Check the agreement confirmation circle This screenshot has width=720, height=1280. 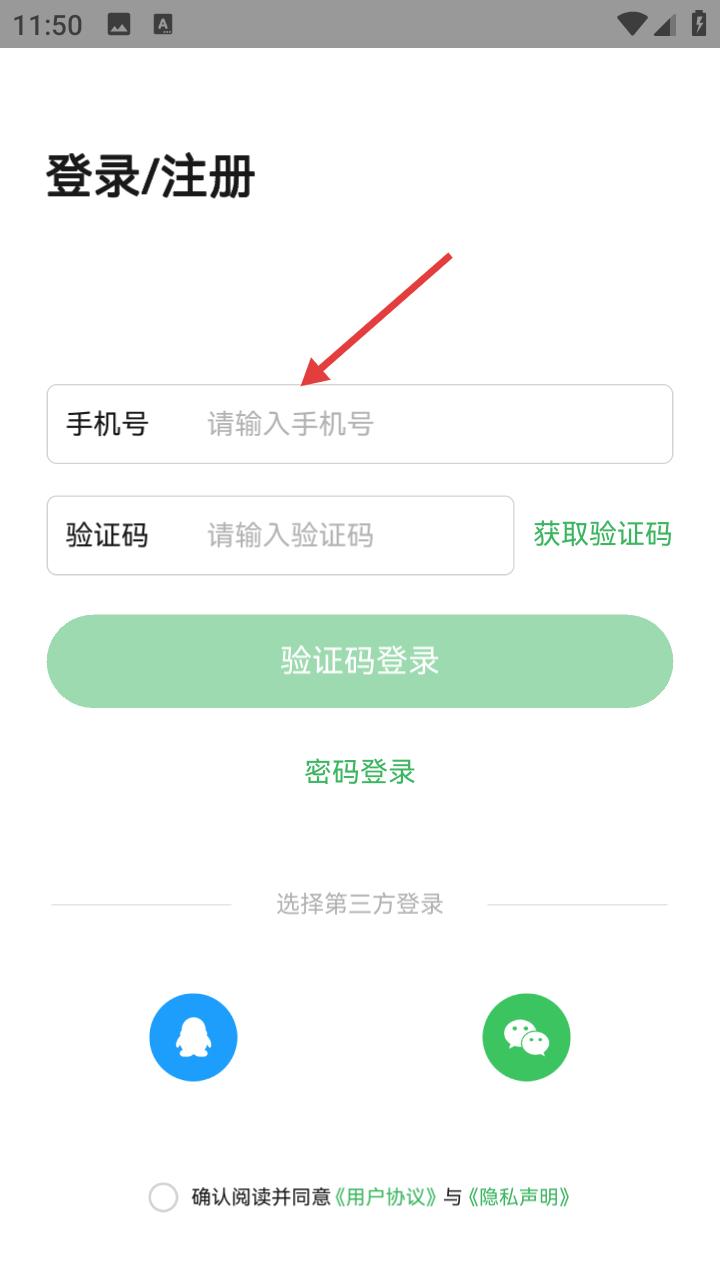[x=163, y=1197]
